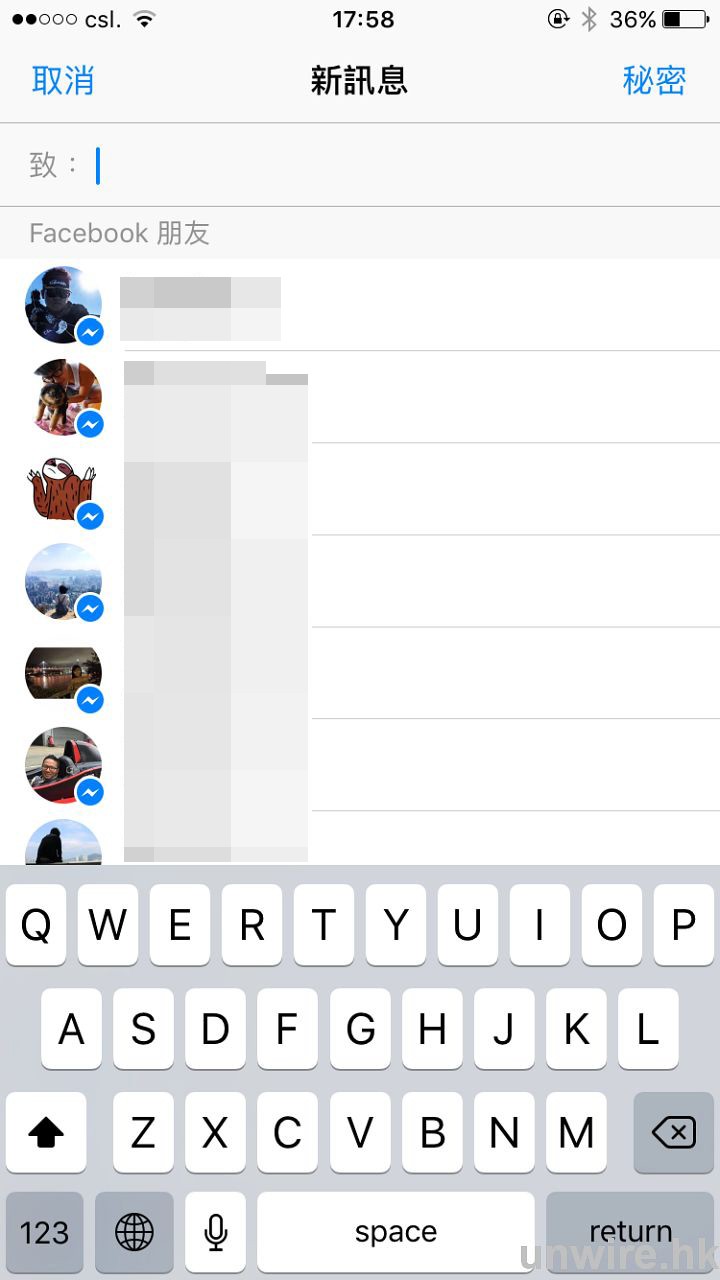Switch keyboard language with globe key

coord(135,1231)
